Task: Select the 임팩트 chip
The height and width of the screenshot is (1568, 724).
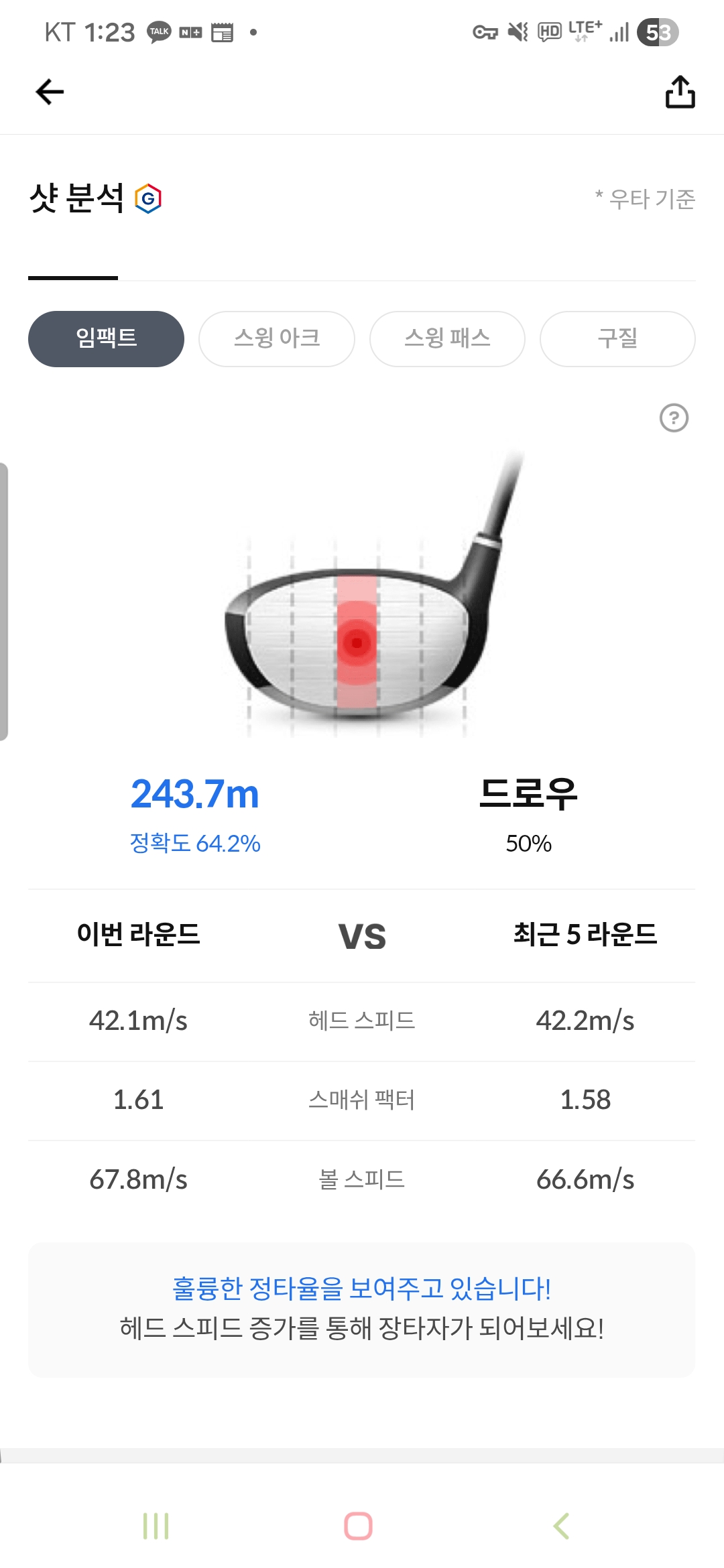Action: [x=106, y=338]
